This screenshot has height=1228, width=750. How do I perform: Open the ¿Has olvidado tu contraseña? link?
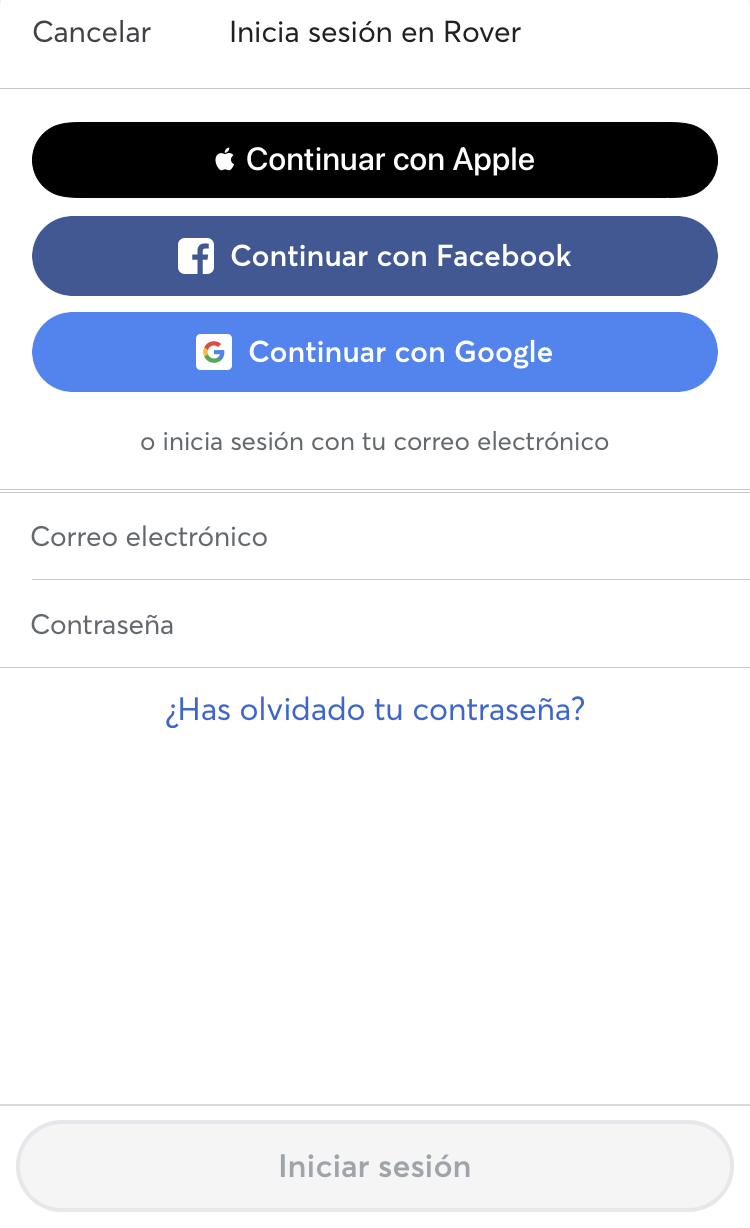374,708
